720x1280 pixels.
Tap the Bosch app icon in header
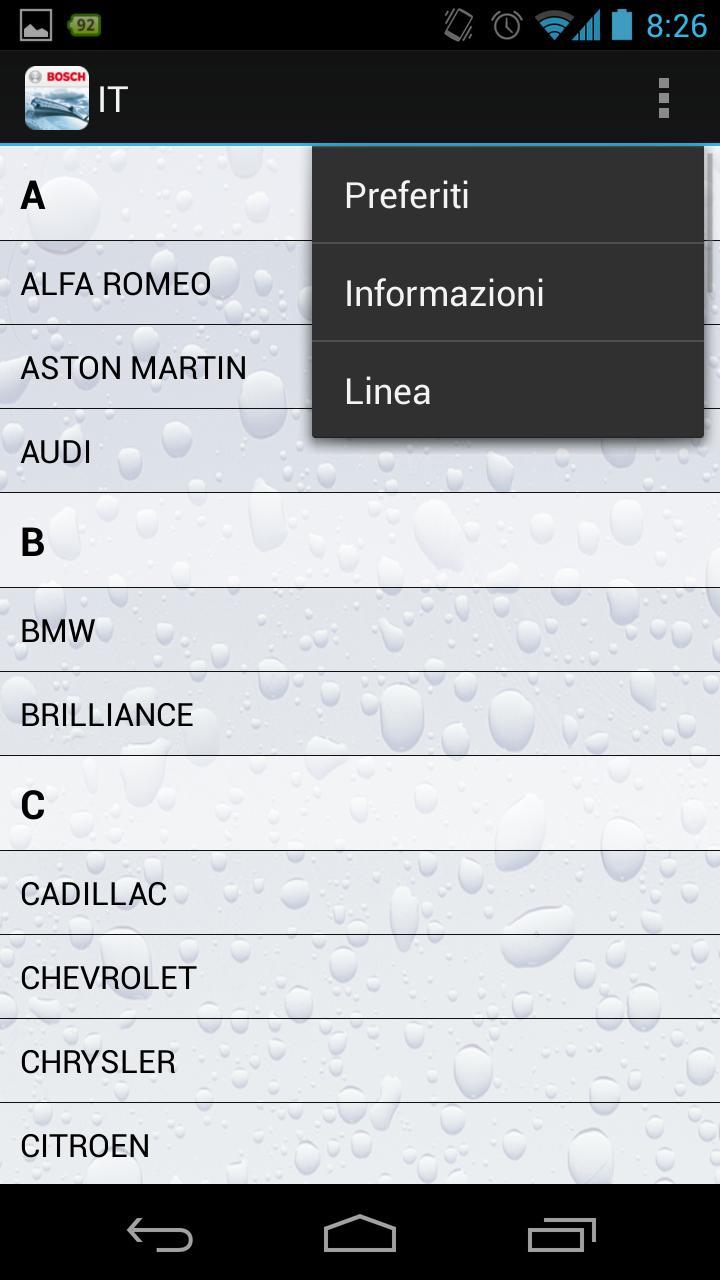click(x=56, y=99)
